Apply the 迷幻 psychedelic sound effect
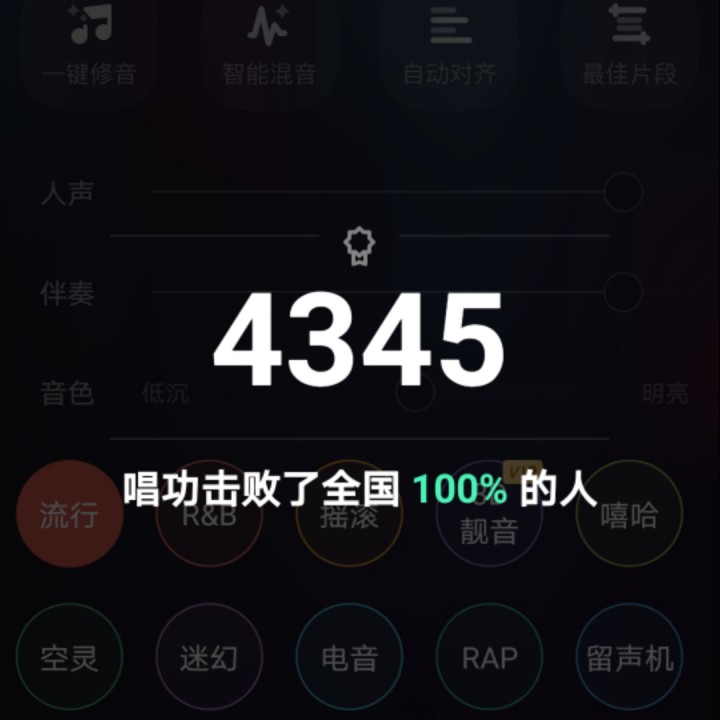Screen dimensions: 720x720 coord(209,657)
